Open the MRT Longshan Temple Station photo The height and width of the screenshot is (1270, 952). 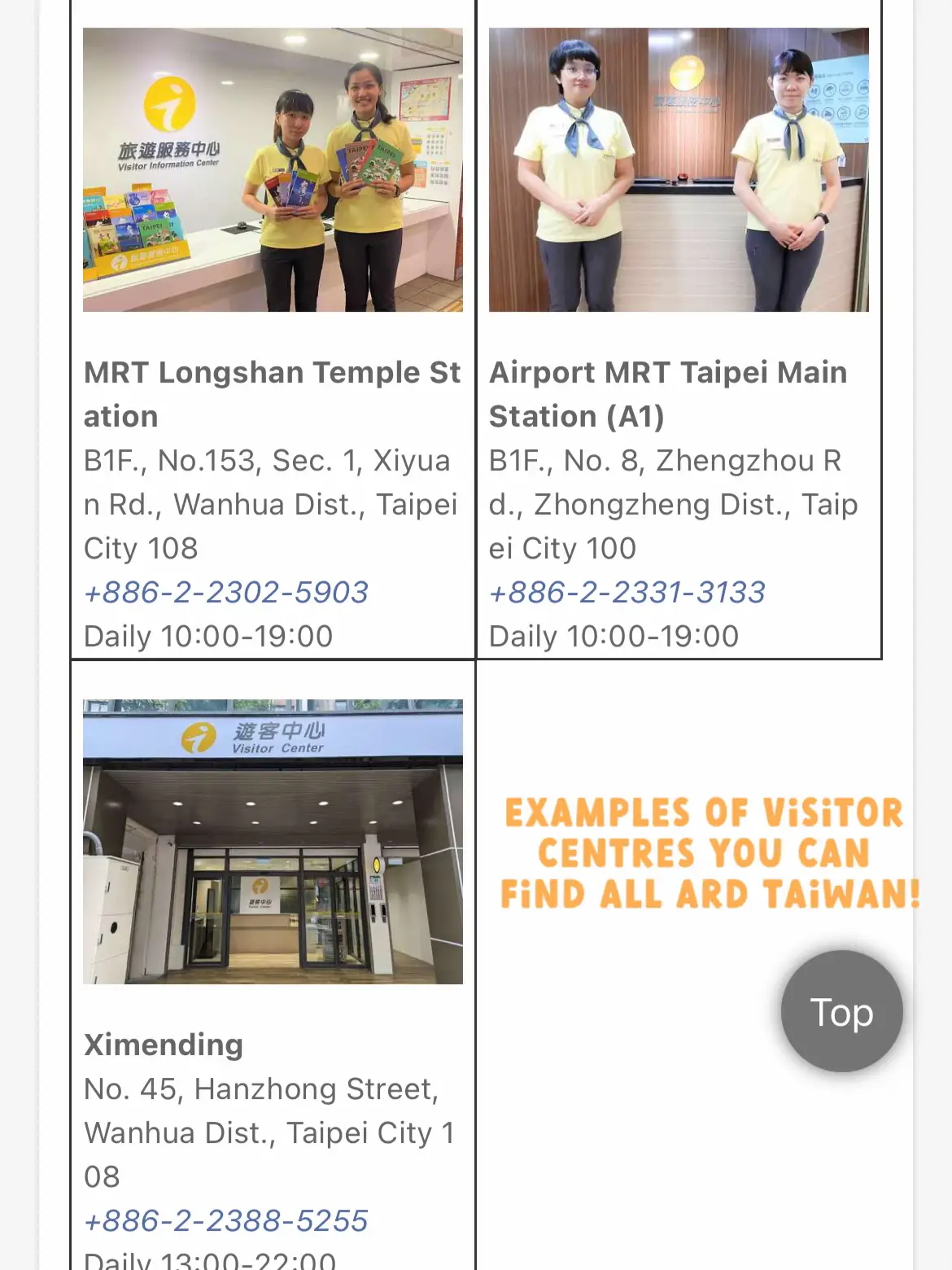pos(273,169)
